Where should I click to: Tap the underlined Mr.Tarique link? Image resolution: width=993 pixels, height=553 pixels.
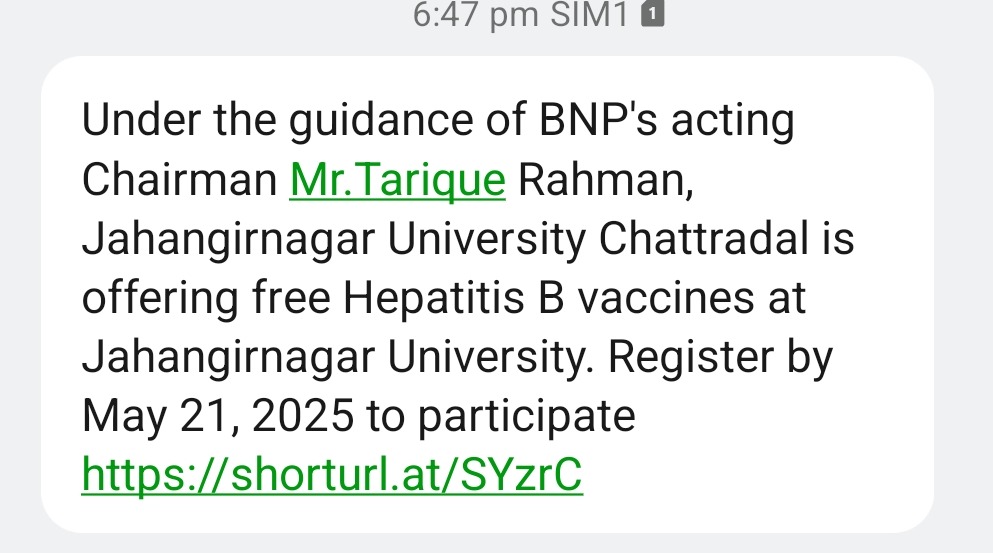pos(398,180)
